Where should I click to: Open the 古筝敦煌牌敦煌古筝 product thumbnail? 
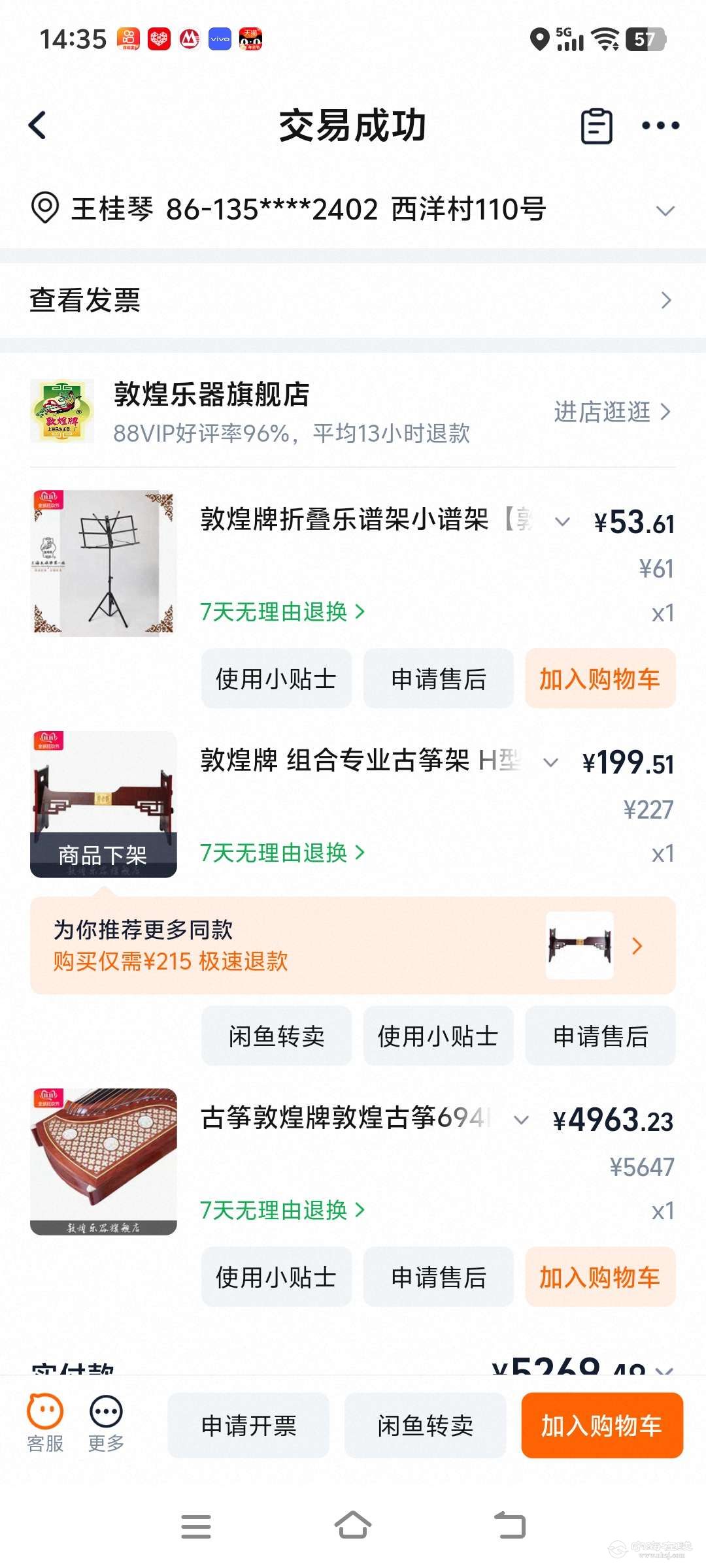(x=103, y=1161)
